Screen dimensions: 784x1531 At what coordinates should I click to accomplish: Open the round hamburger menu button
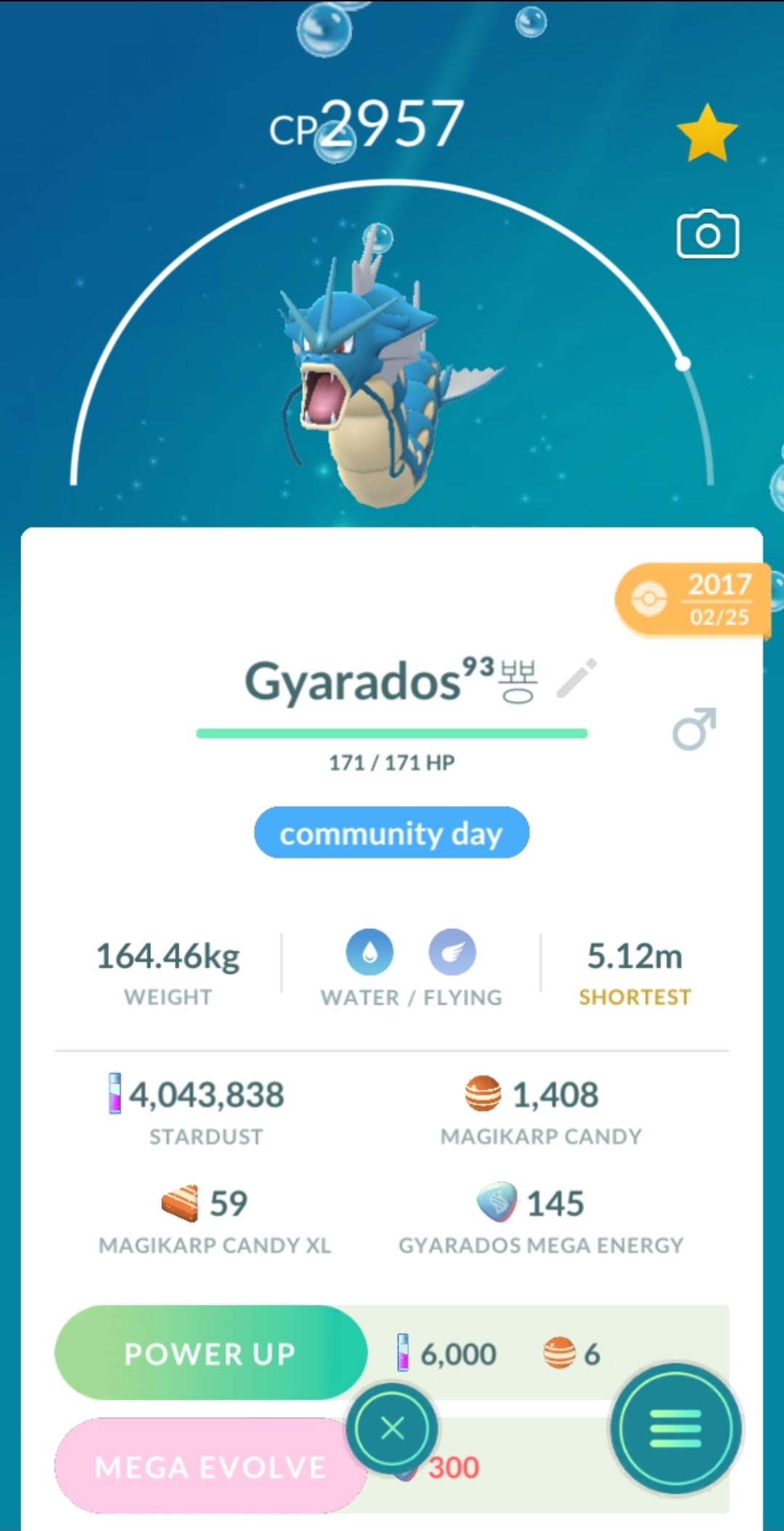pos(675,1429)
